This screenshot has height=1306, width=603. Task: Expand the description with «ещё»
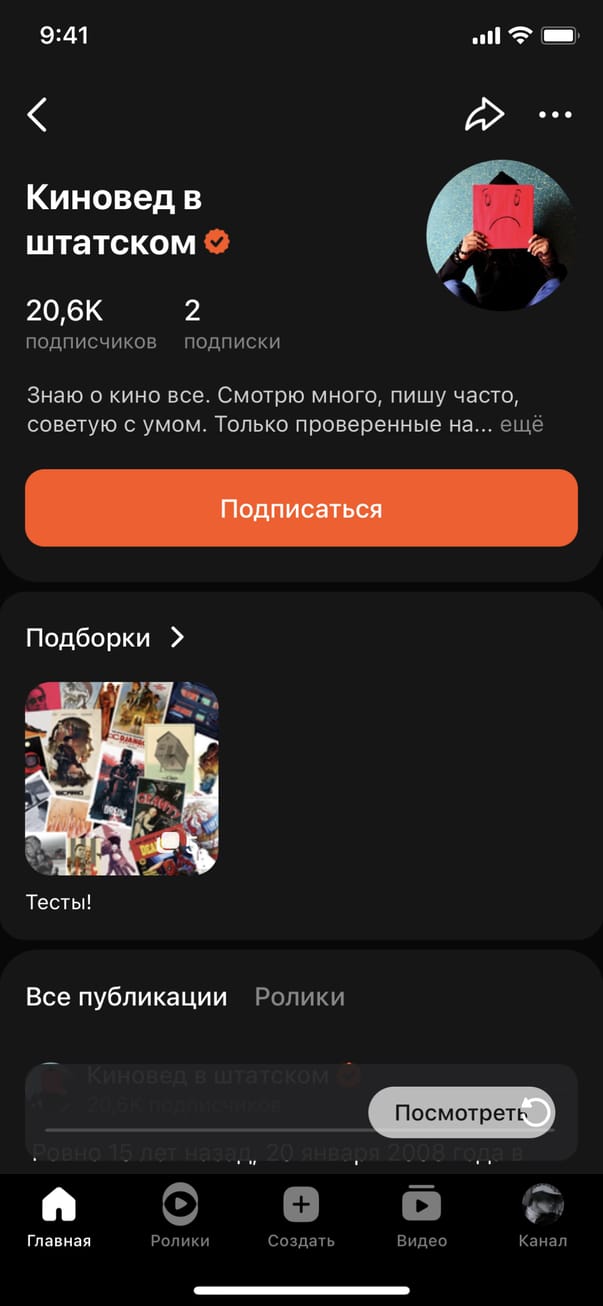(x=521, y=424)
